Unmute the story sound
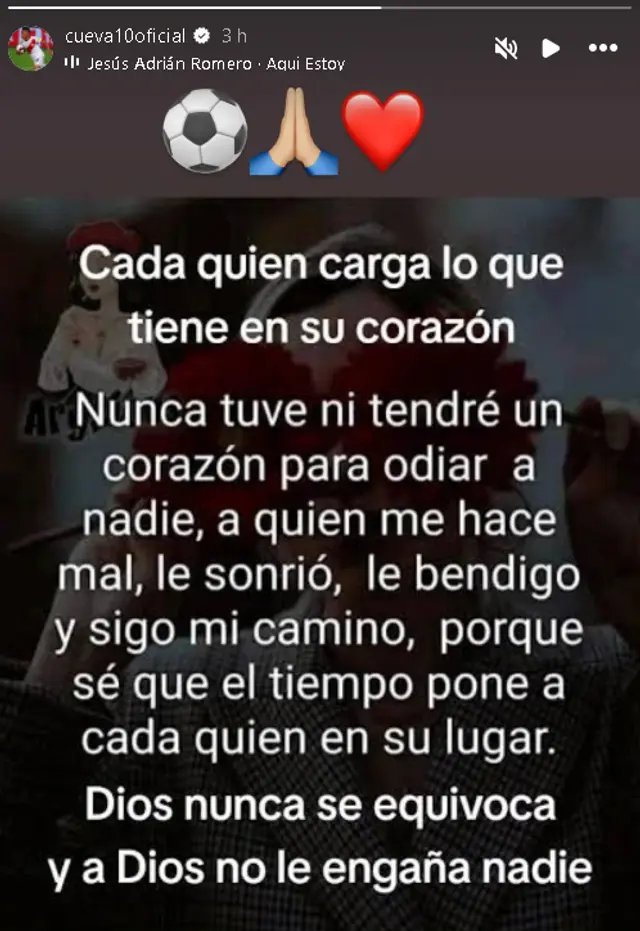Image resolution: width=640 pixels, height=931 pixels. coord(506,48)
